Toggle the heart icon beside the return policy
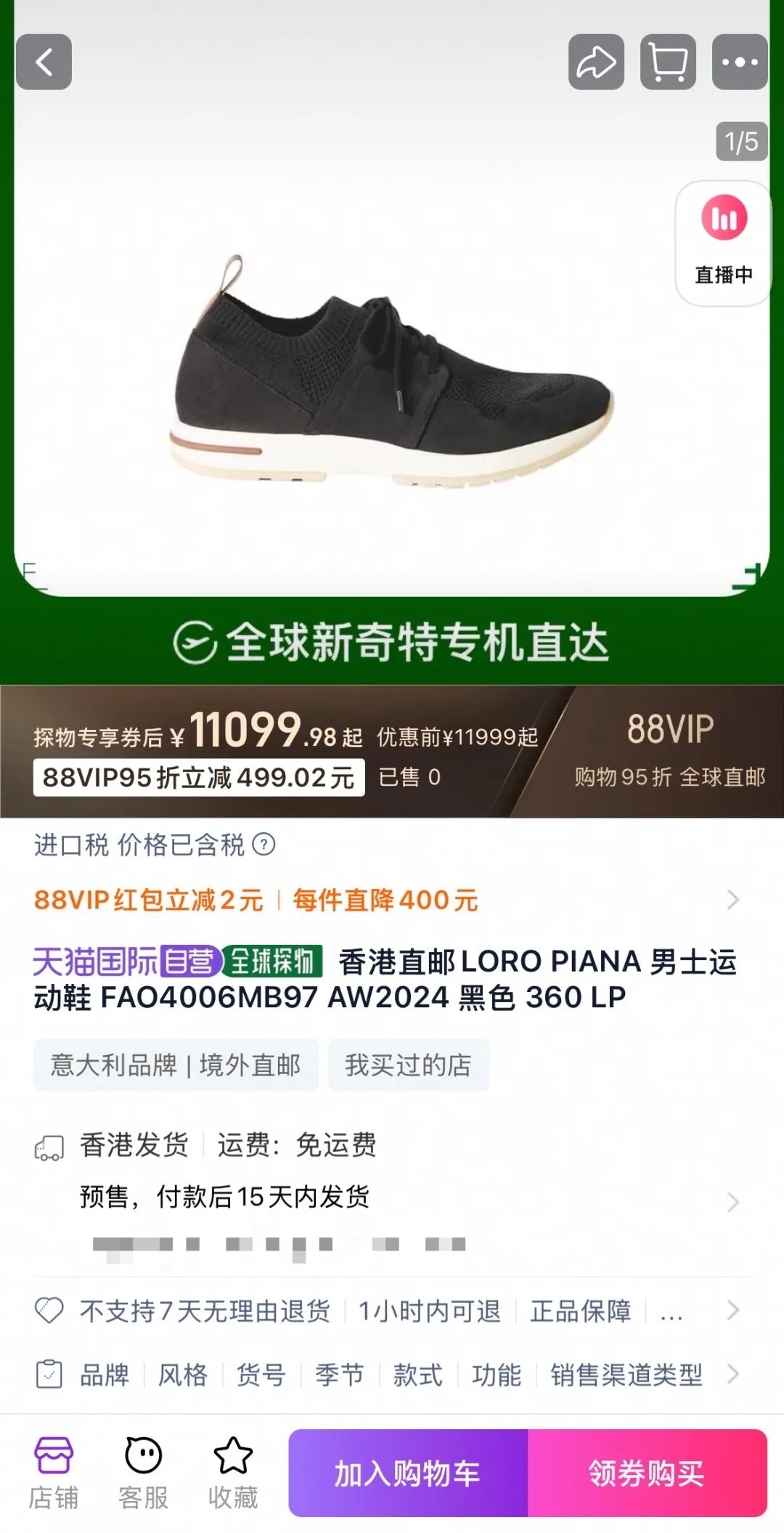 (51, 1310)
